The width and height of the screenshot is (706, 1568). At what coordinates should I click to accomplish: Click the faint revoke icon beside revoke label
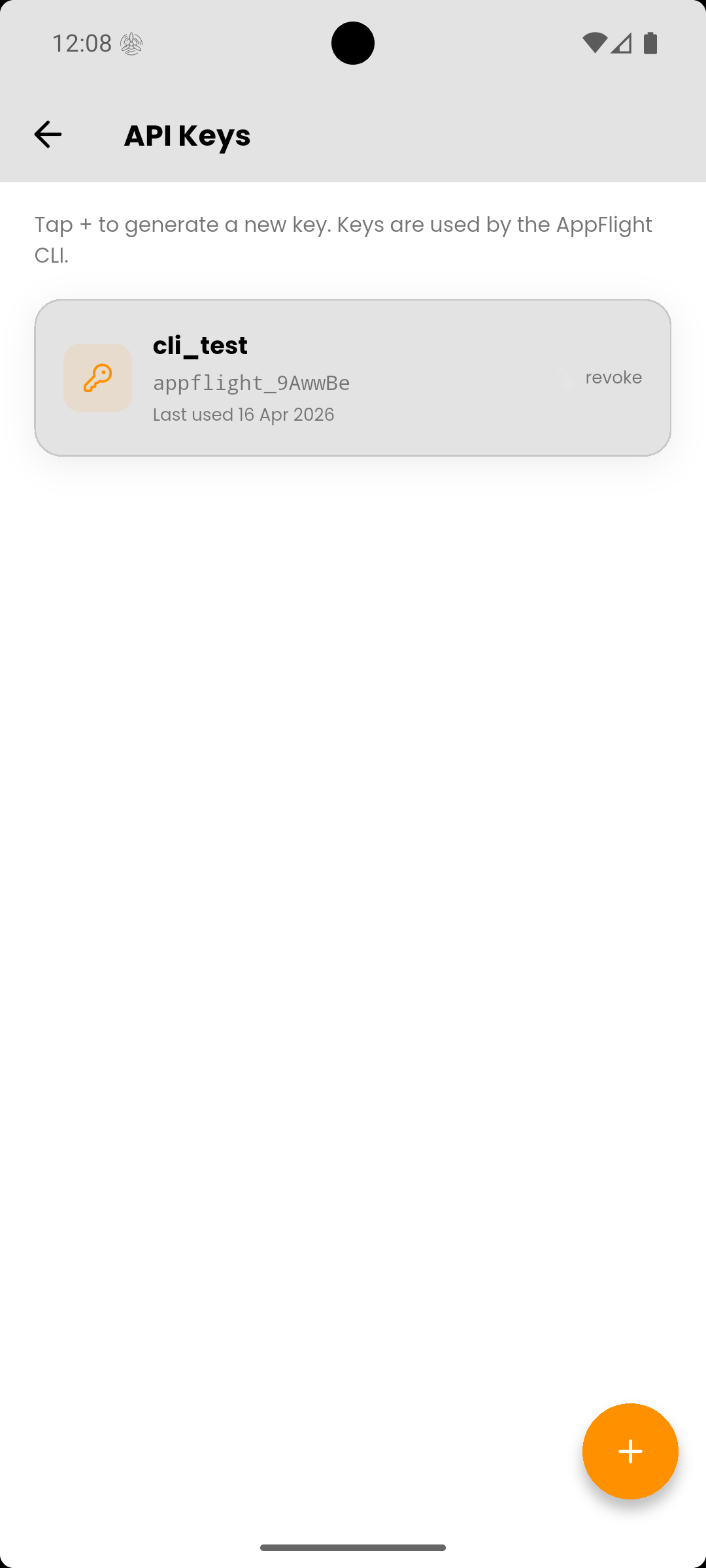566,378
